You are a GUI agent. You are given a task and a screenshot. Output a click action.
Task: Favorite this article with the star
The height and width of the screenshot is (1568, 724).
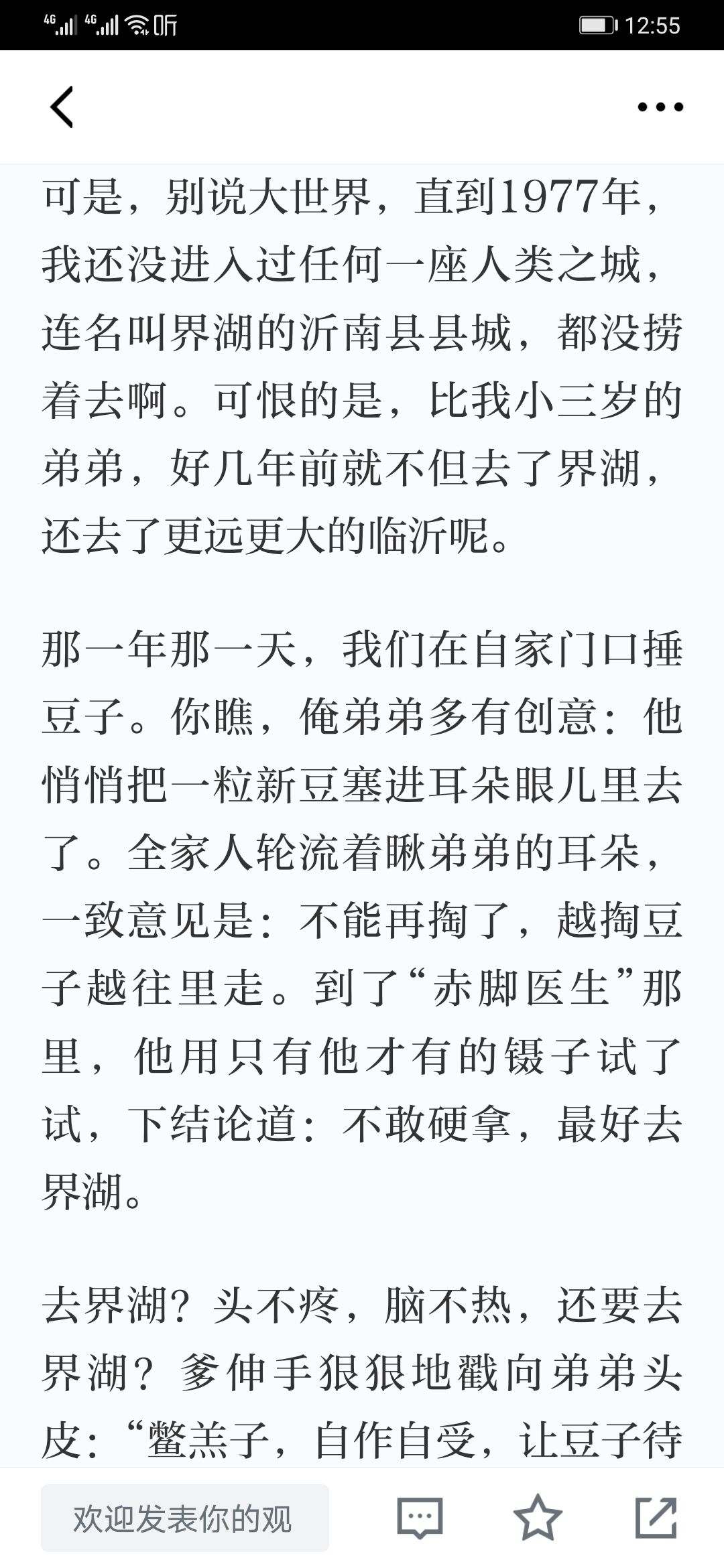[538, 1518]
